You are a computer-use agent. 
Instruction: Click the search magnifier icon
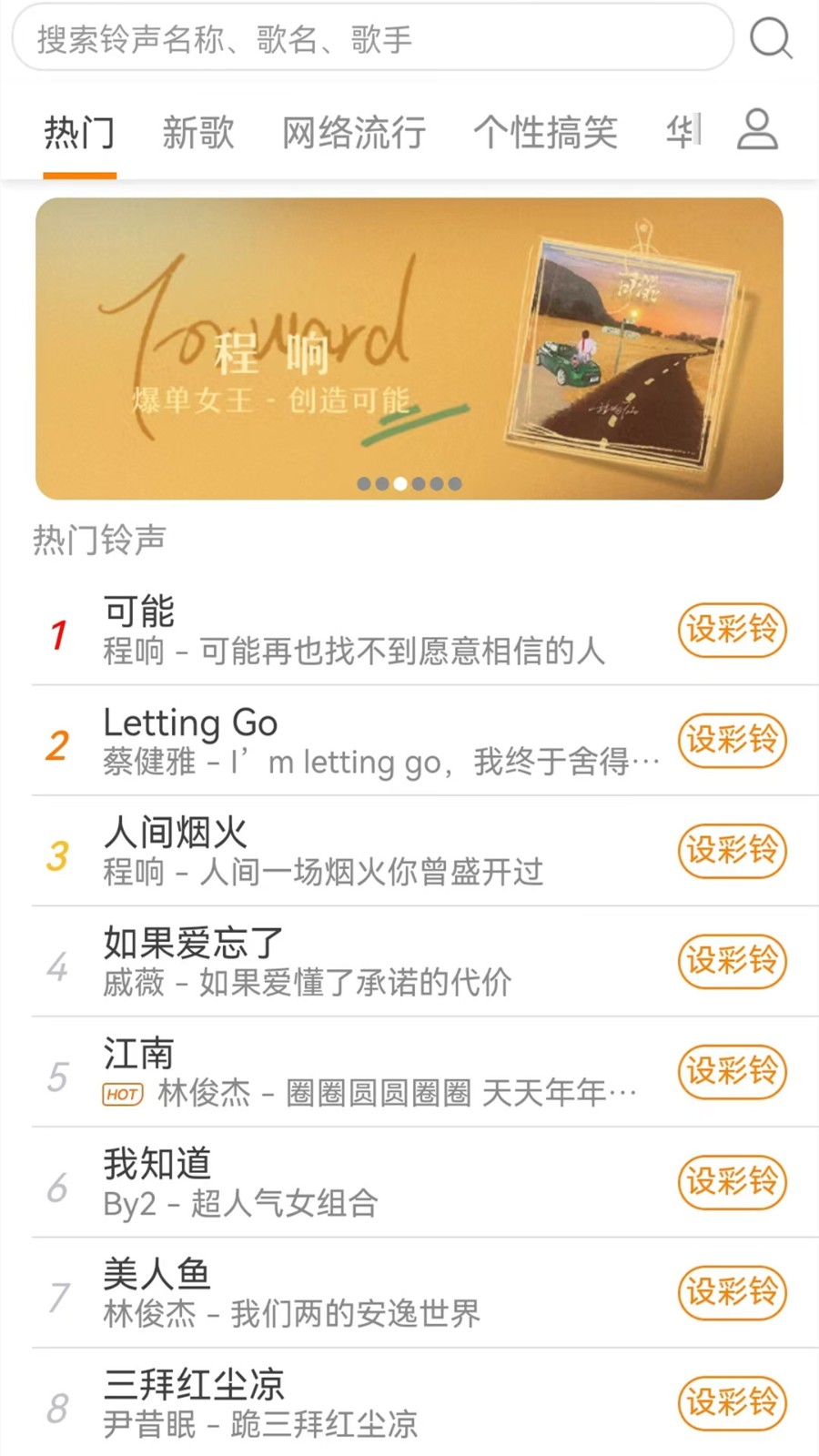[x=773, y=38]
